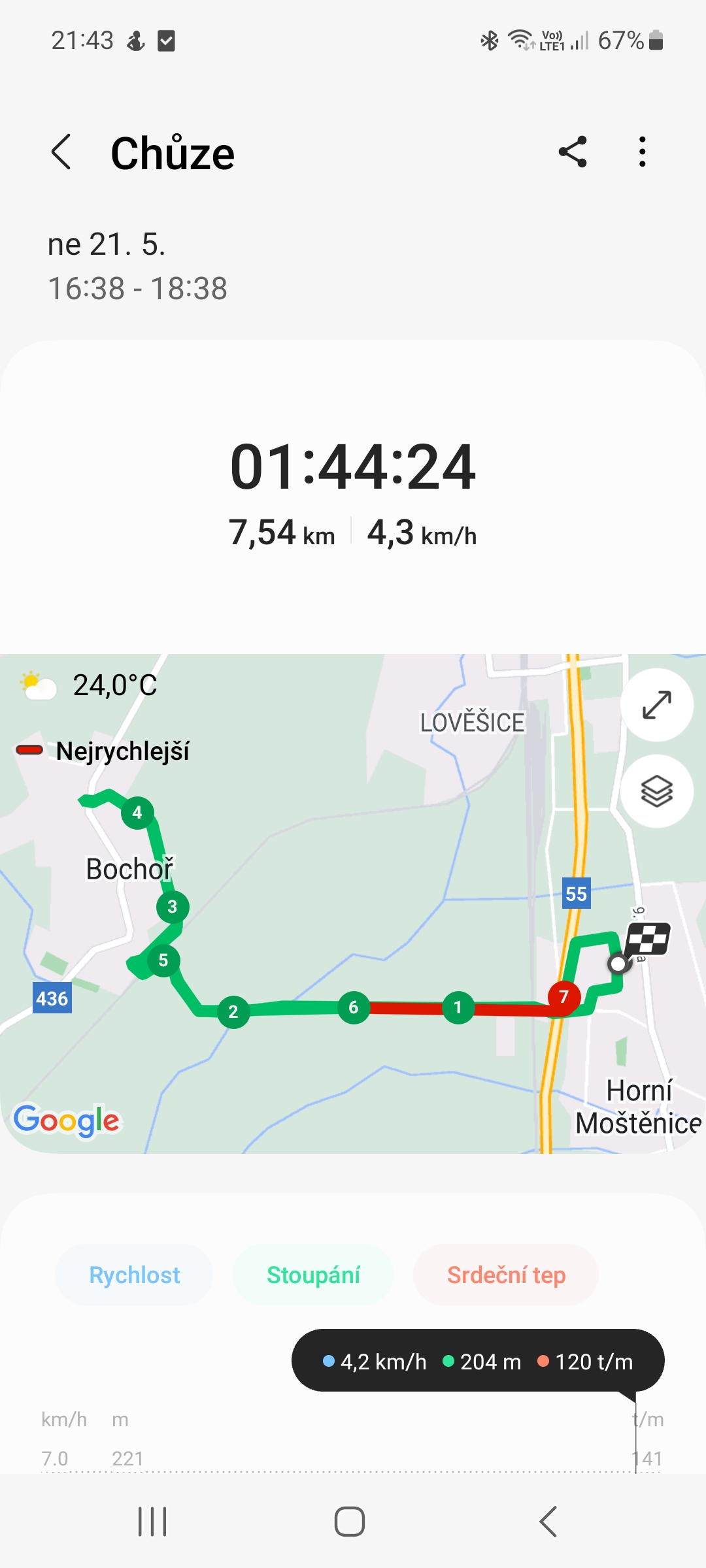Viewport: 706px width, 1568px height.
Task: Share this walking workout
Action: tap(573, 152)
